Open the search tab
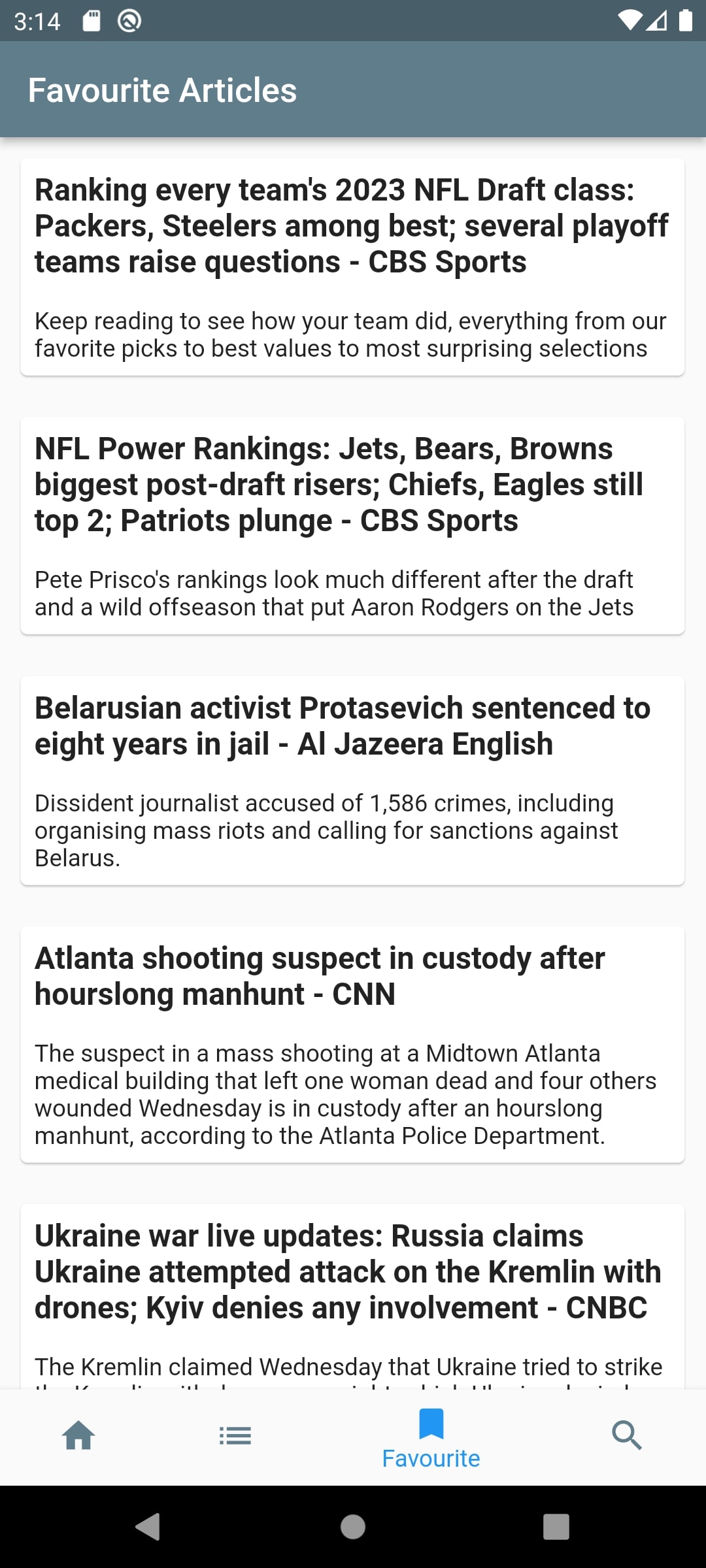This screenshot has height=1568, width=706. (627, 1436)
